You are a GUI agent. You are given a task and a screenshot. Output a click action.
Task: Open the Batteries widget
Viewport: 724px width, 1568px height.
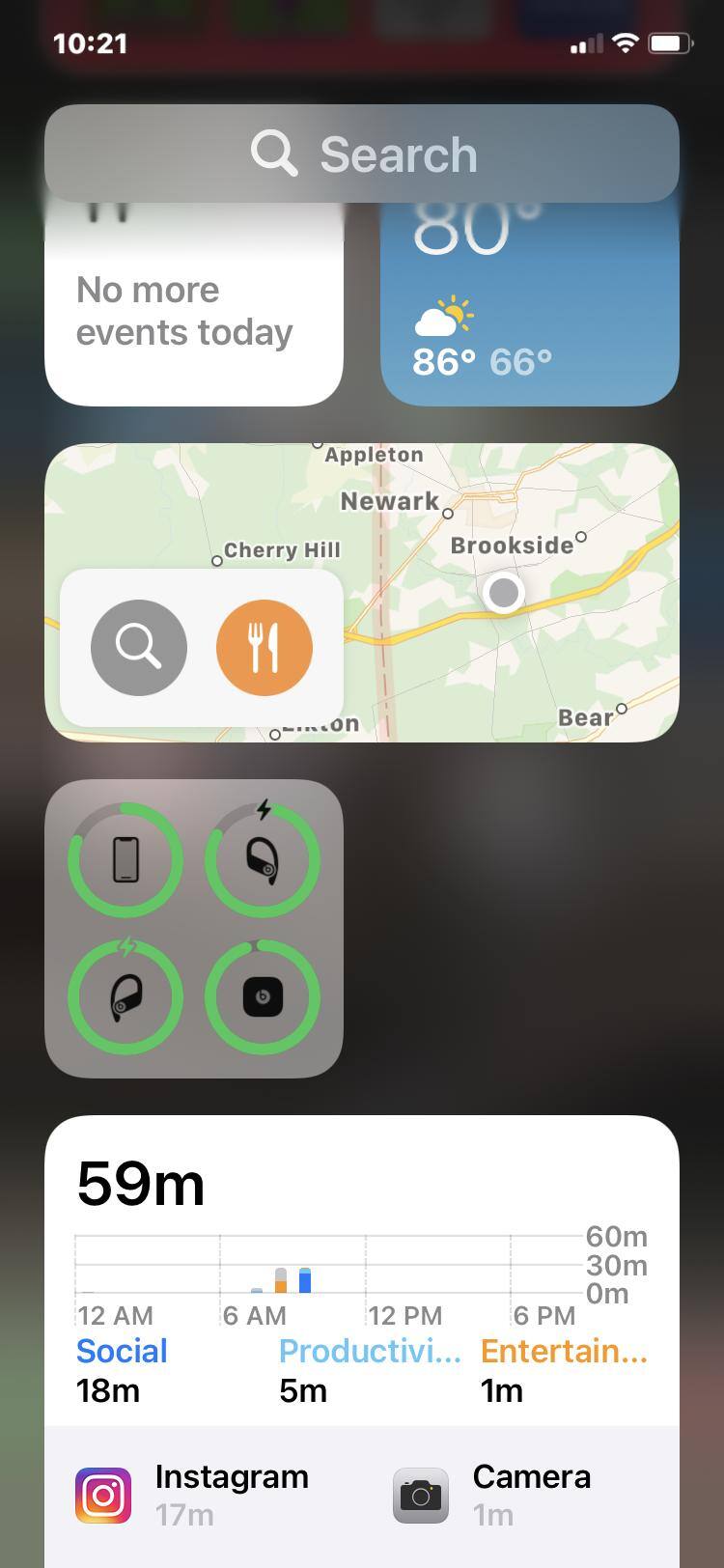tap(193, 928)
